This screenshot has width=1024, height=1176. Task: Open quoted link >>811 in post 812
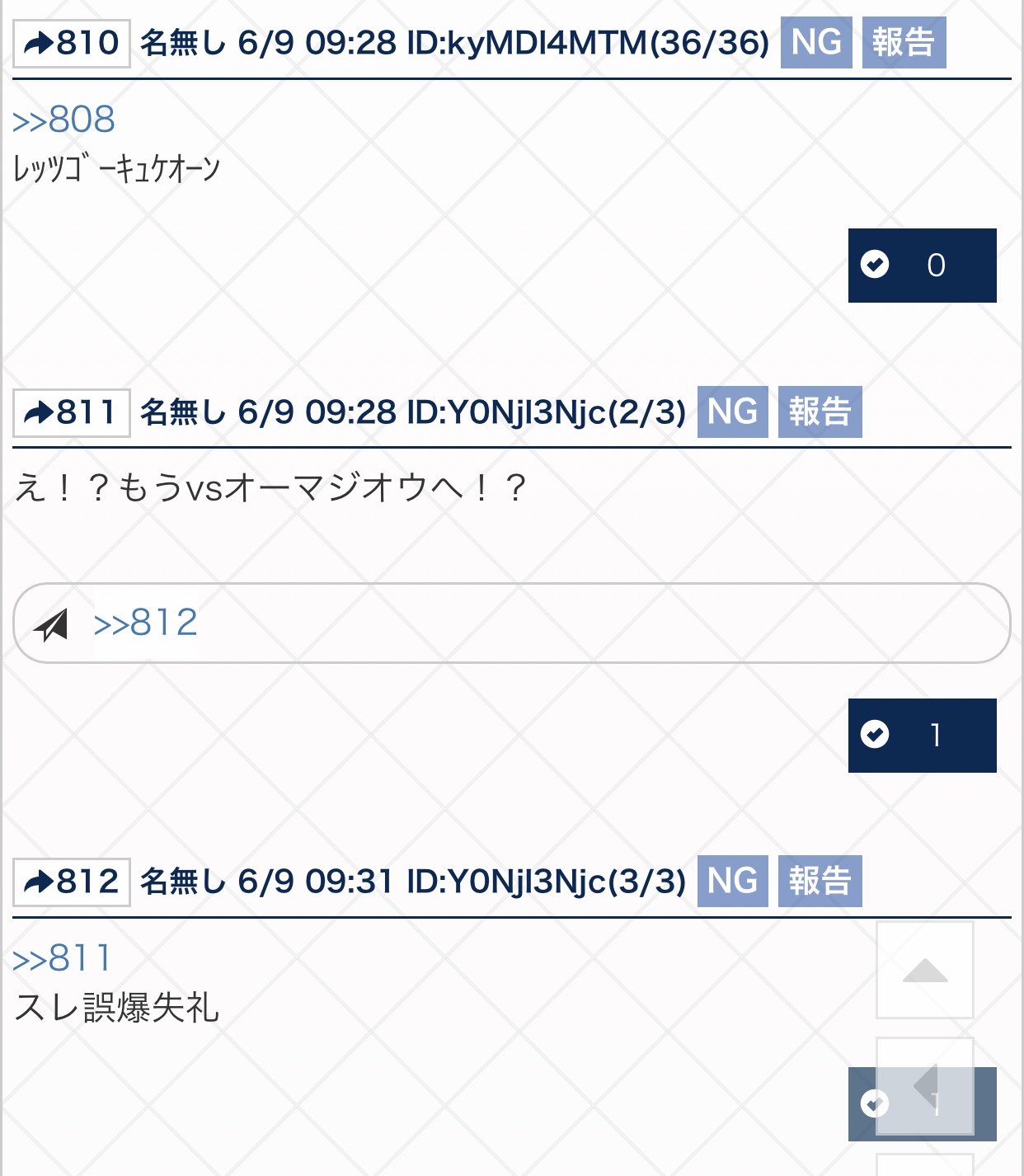tap(61, 958)
